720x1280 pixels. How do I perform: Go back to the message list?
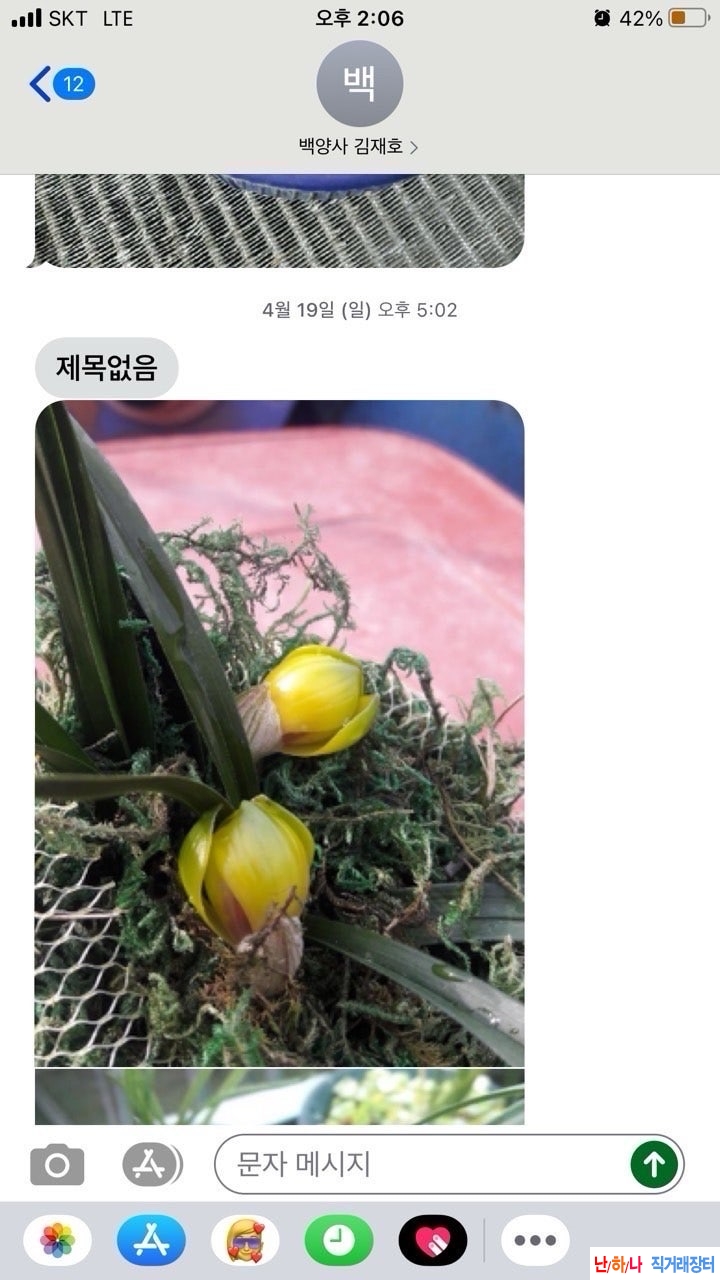point(60,84)
